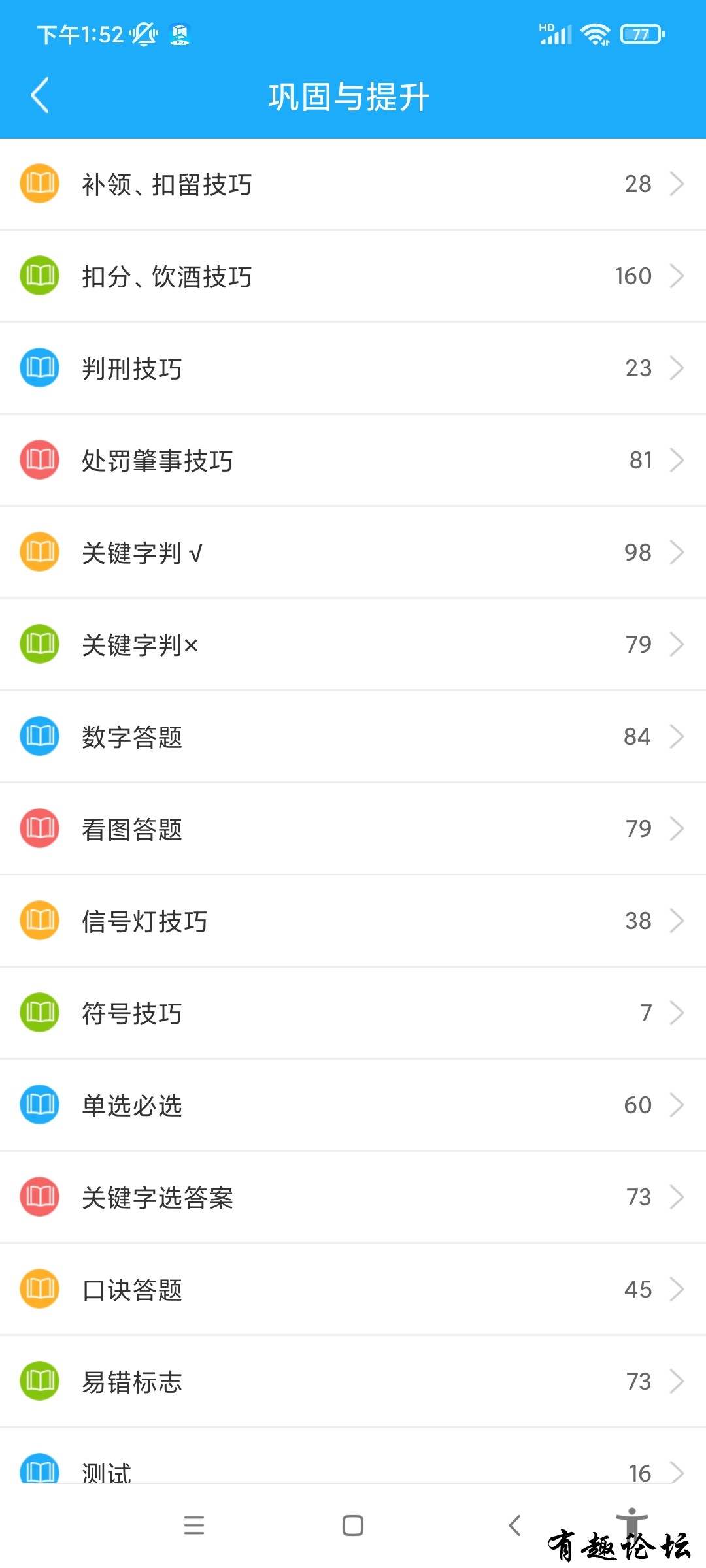Viewport: 706px width, 1568px height.
Task: Open 关键字选答案 question set
Action: 353,1198
